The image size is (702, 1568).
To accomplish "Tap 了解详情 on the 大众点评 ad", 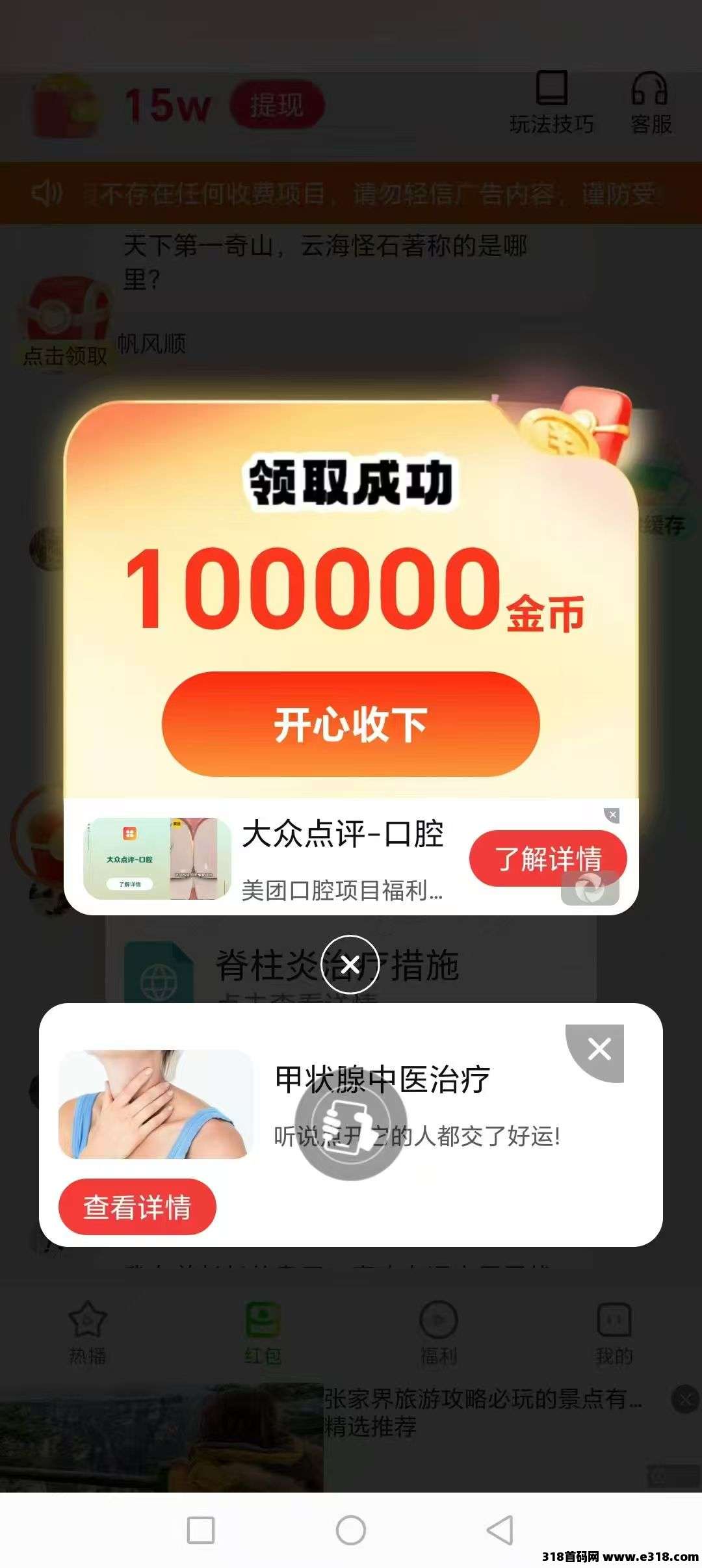I will pyautogui.click(x=547, y=857).
